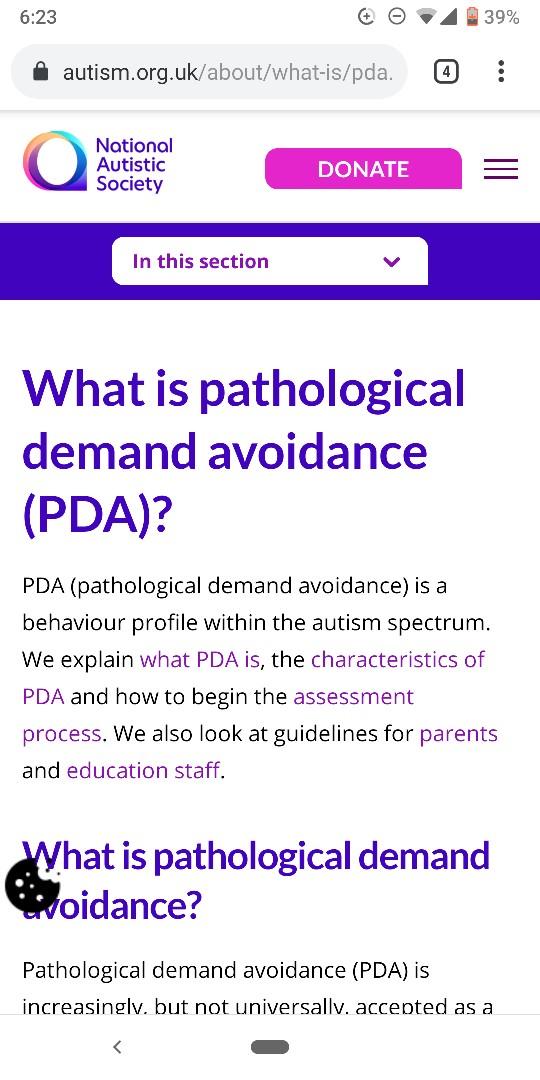Follow the 'what PDA is' link

tap(200, 659)
